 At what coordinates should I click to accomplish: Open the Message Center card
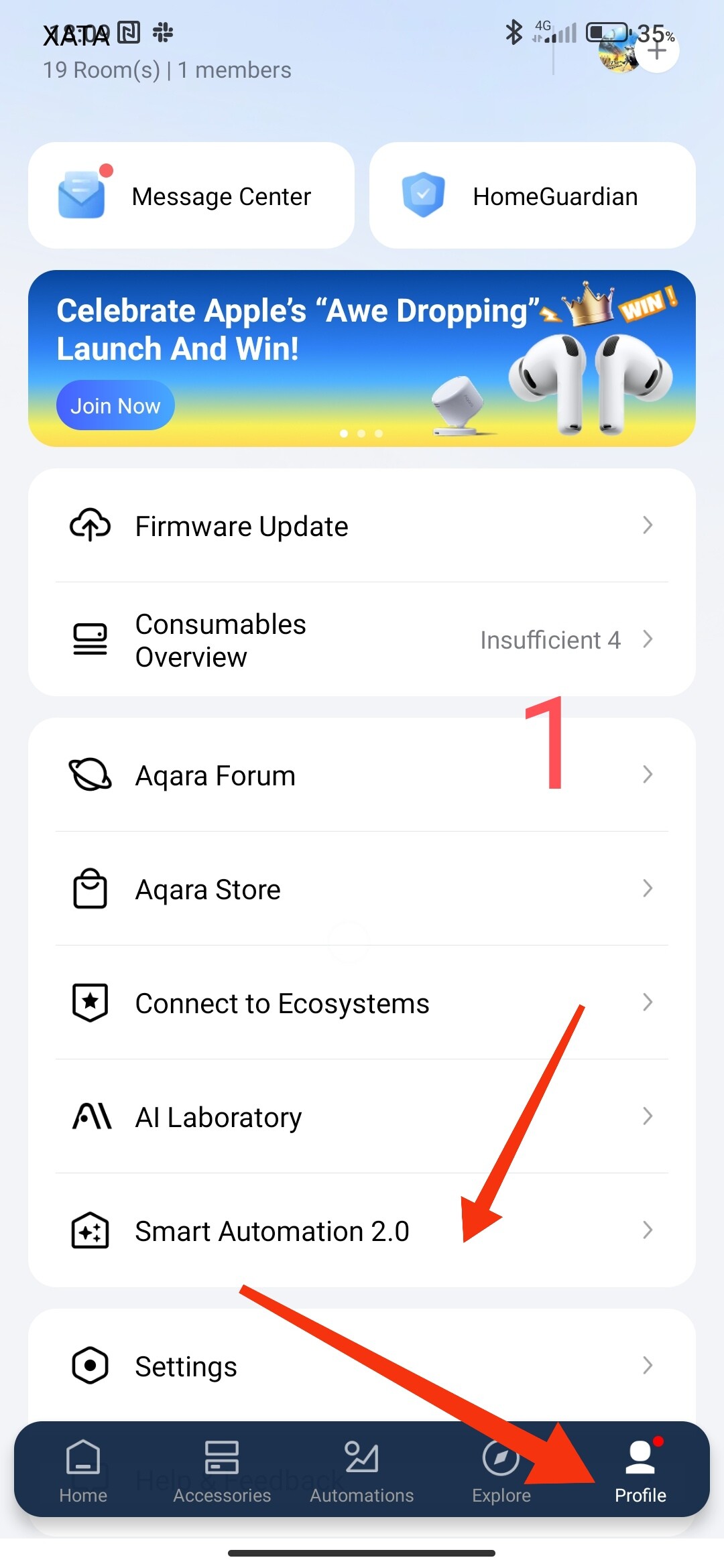click(x=191, y=196)
